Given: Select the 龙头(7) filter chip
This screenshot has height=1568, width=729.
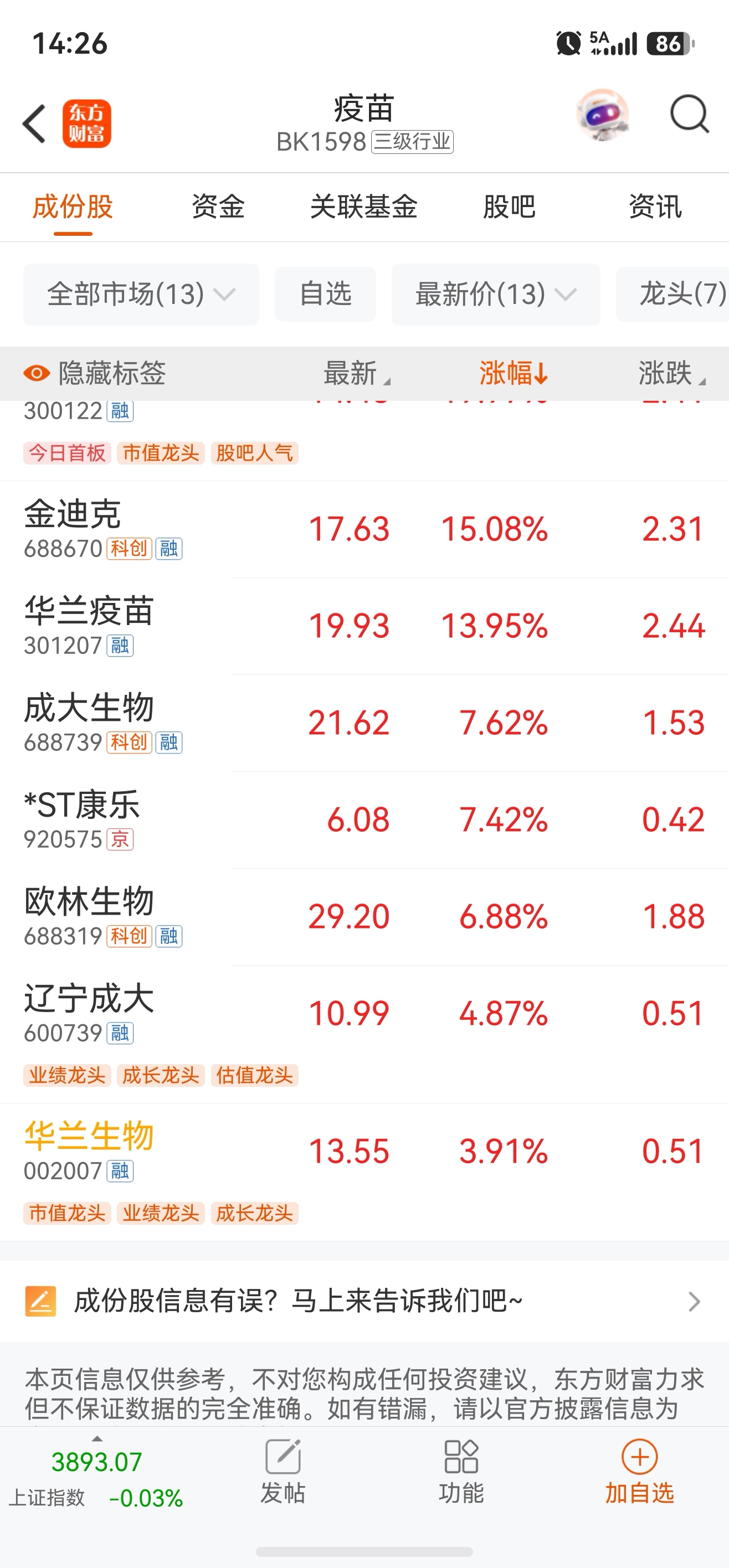Looking at the screenshot, I should (673, 295).
